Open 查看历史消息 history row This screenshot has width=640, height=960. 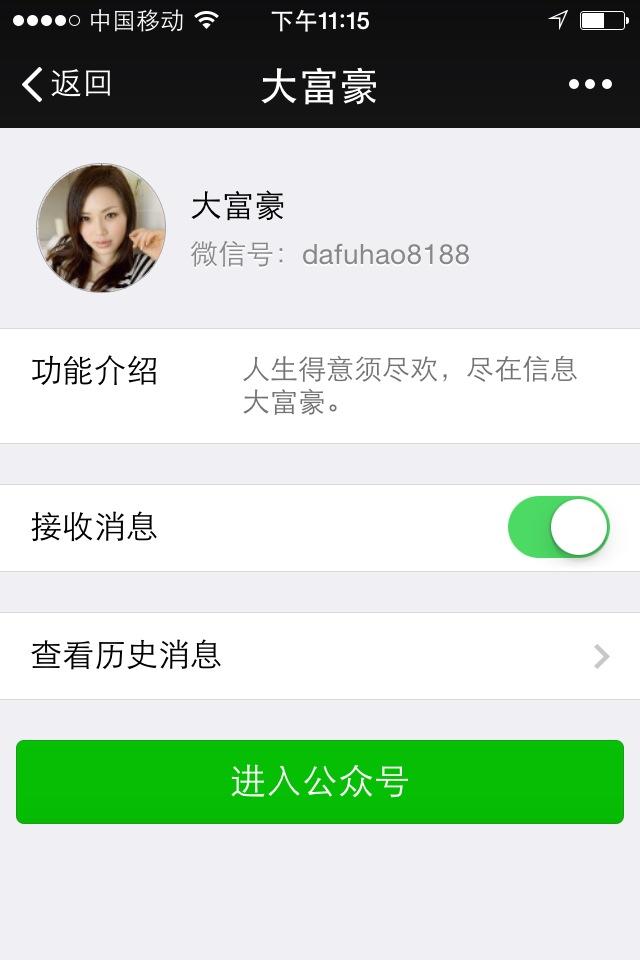(320, 656)
